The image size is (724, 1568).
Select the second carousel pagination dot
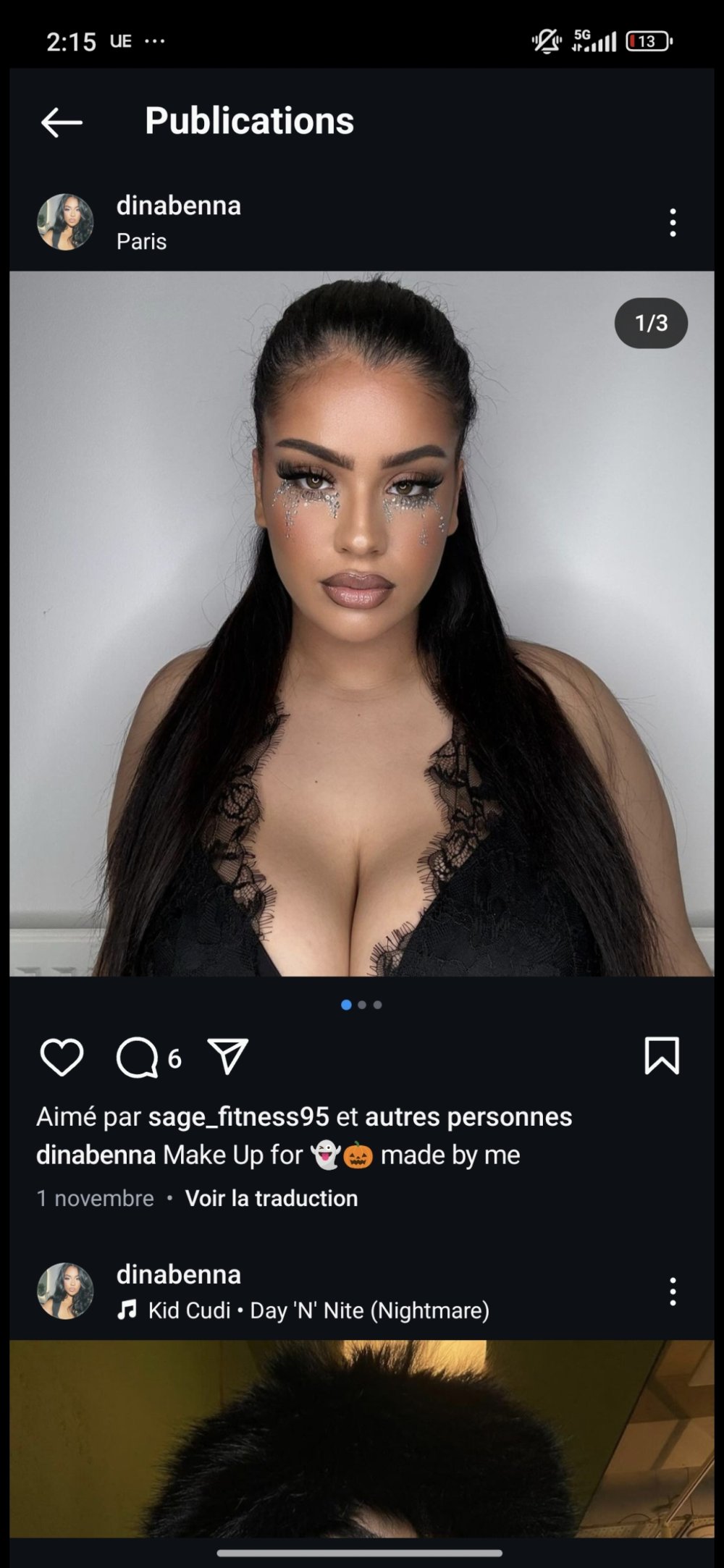click(362, 1004)
